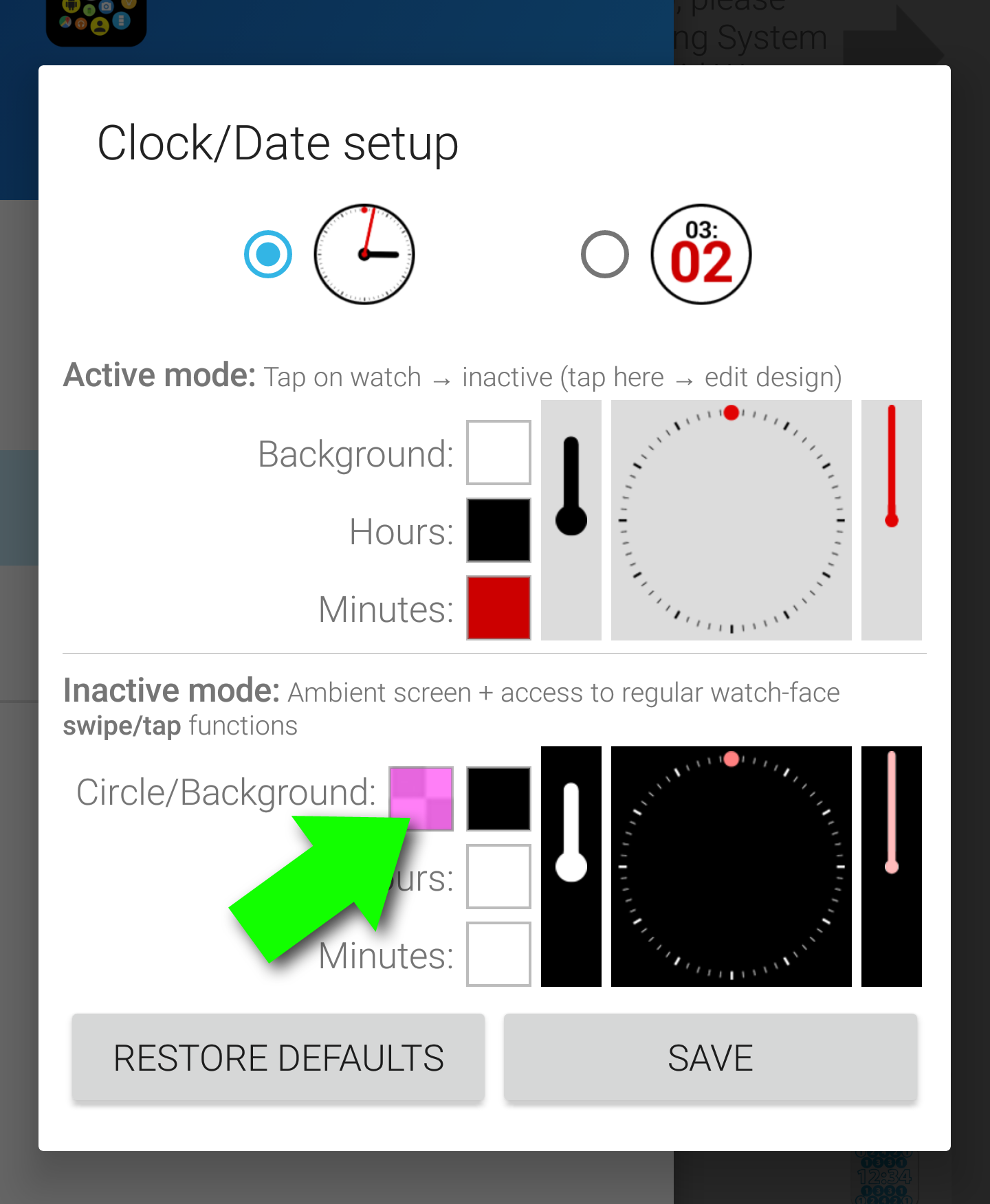Save the clock setup
The width and height of the screenshot is (990, 1204).
710,1058
